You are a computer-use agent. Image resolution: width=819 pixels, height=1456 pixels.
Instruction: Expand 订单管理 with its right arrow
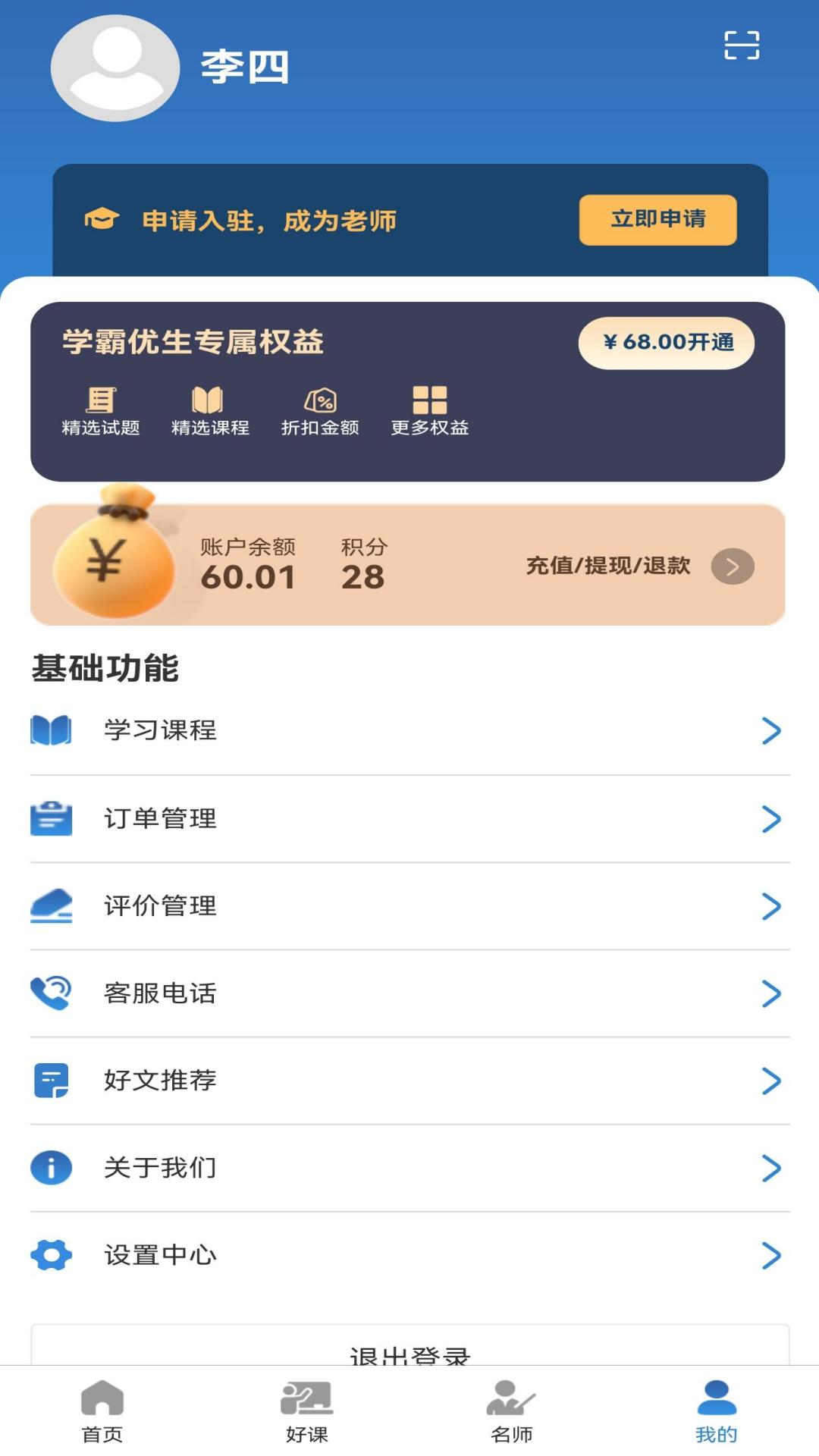click(773, 819)
